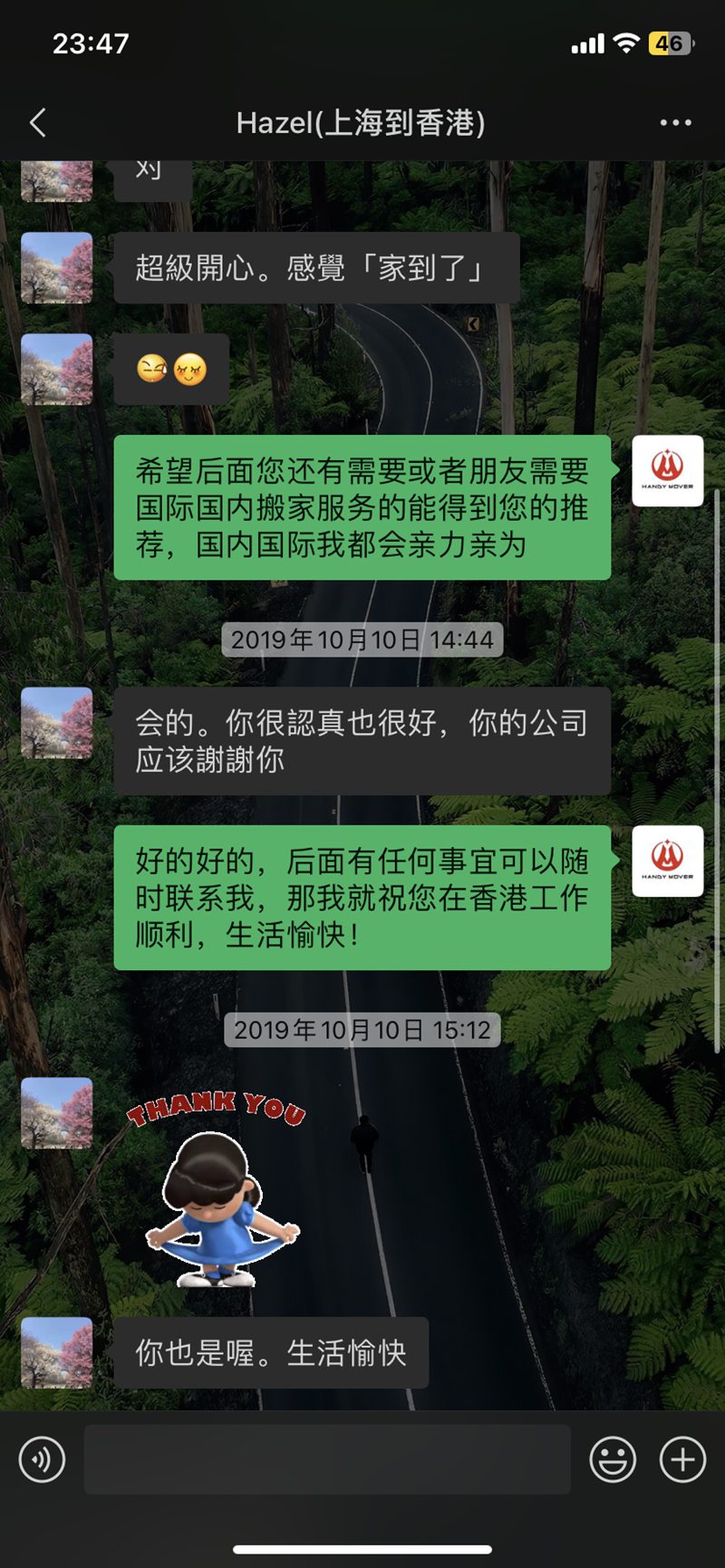Open the plus attachments menu

[682, 1459]
